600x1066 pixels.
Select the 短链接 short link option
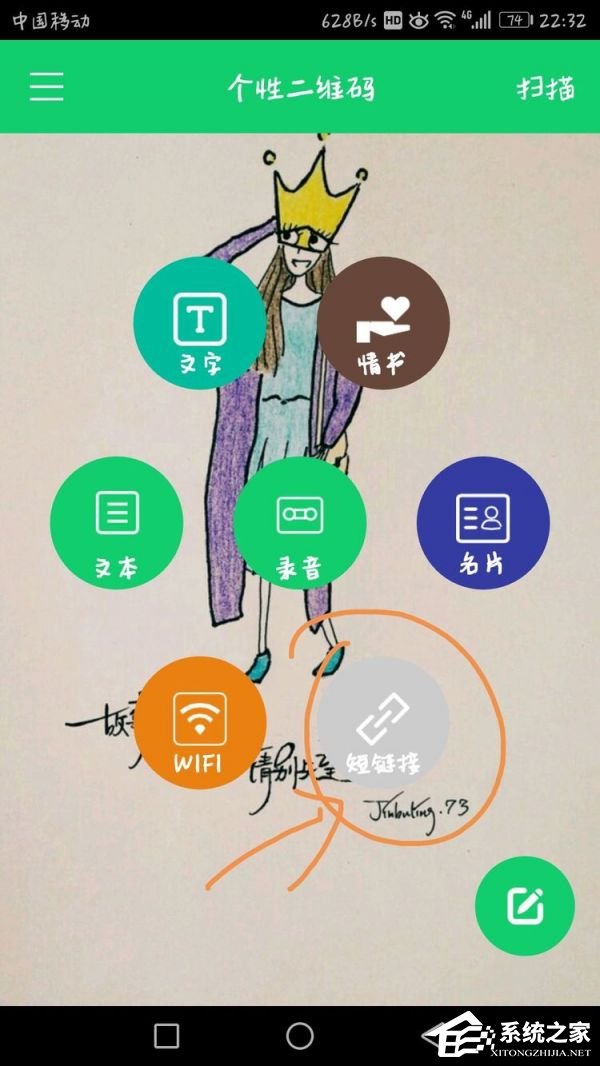(383, 723)
